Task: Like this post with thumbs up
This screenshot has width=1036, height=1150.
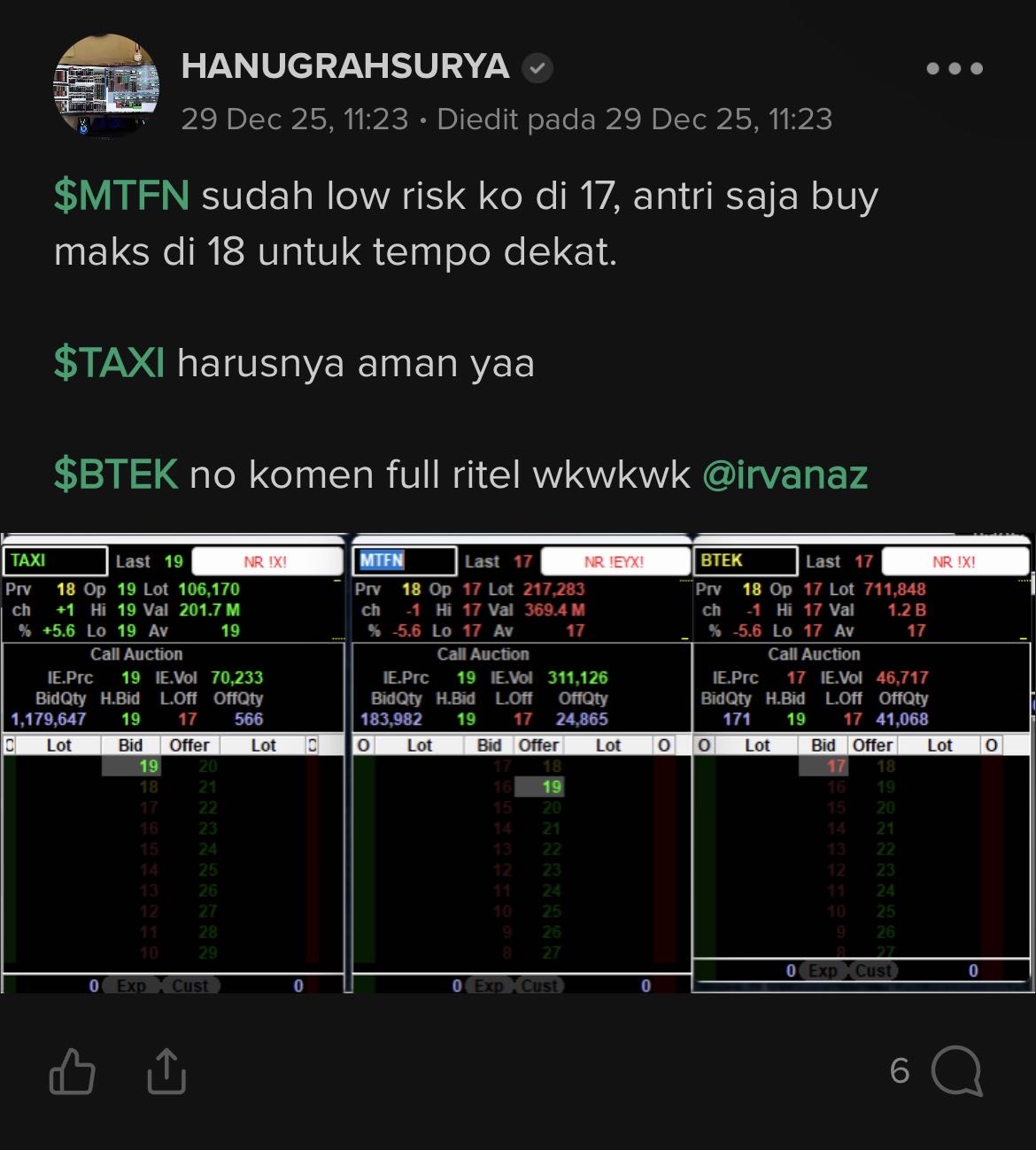Action: coord(72,1071)
